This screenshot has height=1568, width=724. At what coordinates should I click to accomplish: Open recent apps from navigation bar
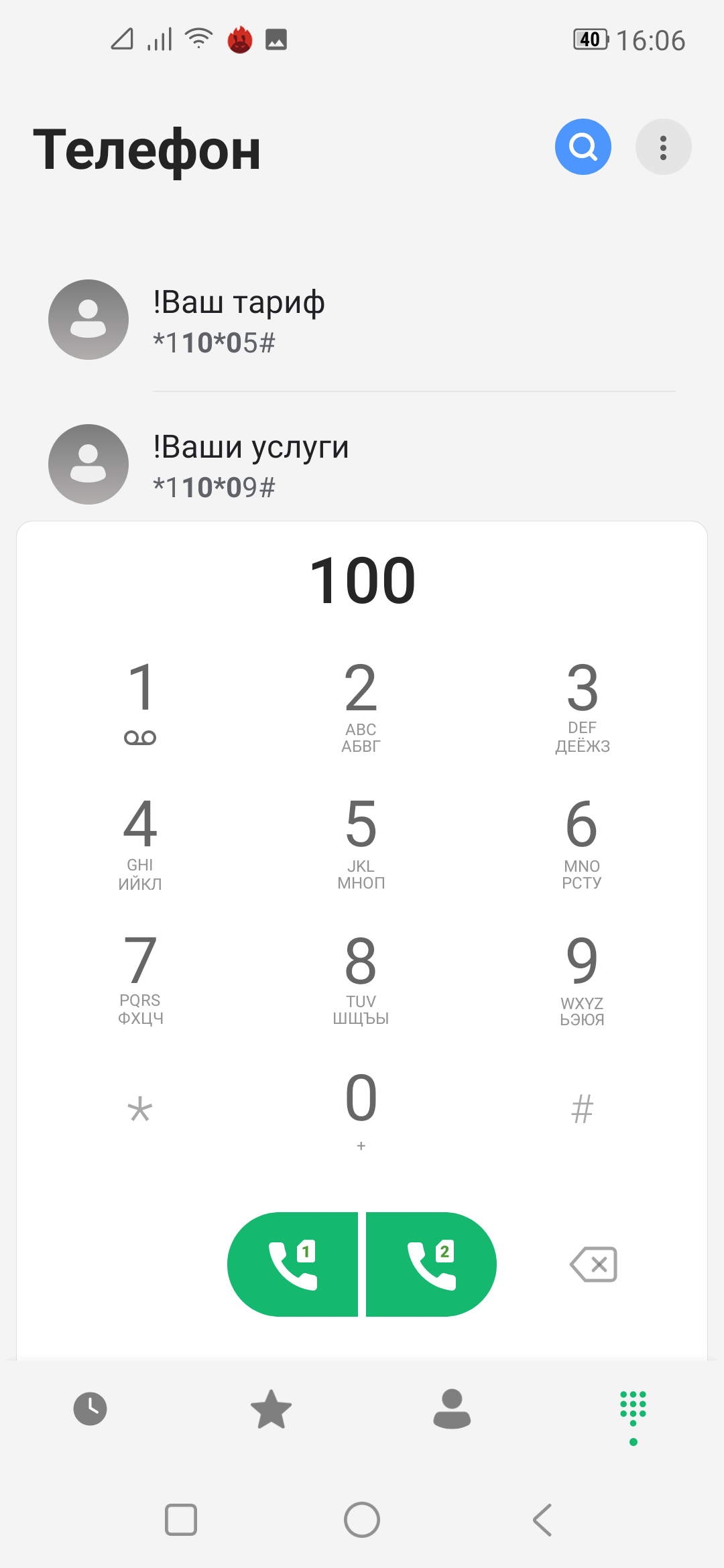(181, 1519)
